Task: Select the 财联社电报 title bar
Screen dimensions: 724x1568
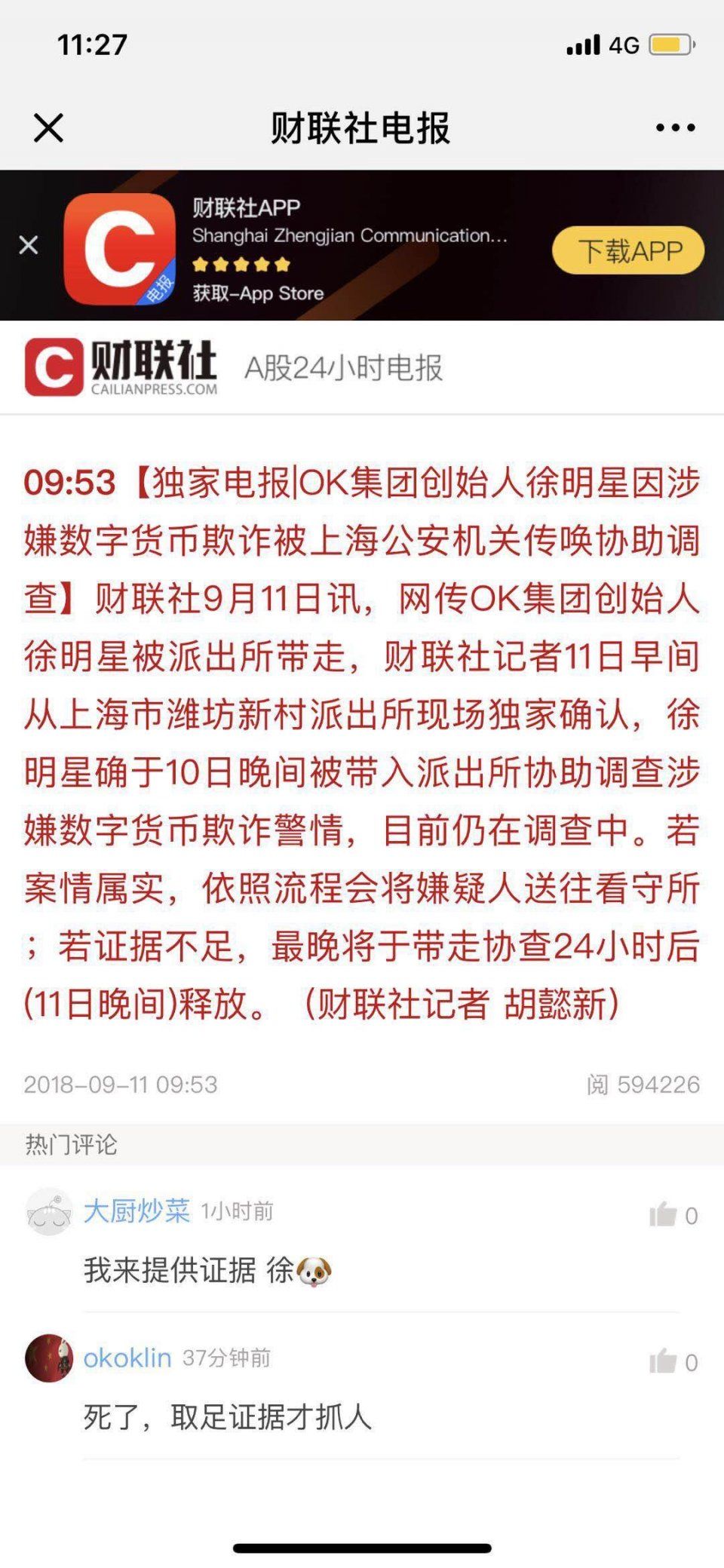Action: click(362, 127)
